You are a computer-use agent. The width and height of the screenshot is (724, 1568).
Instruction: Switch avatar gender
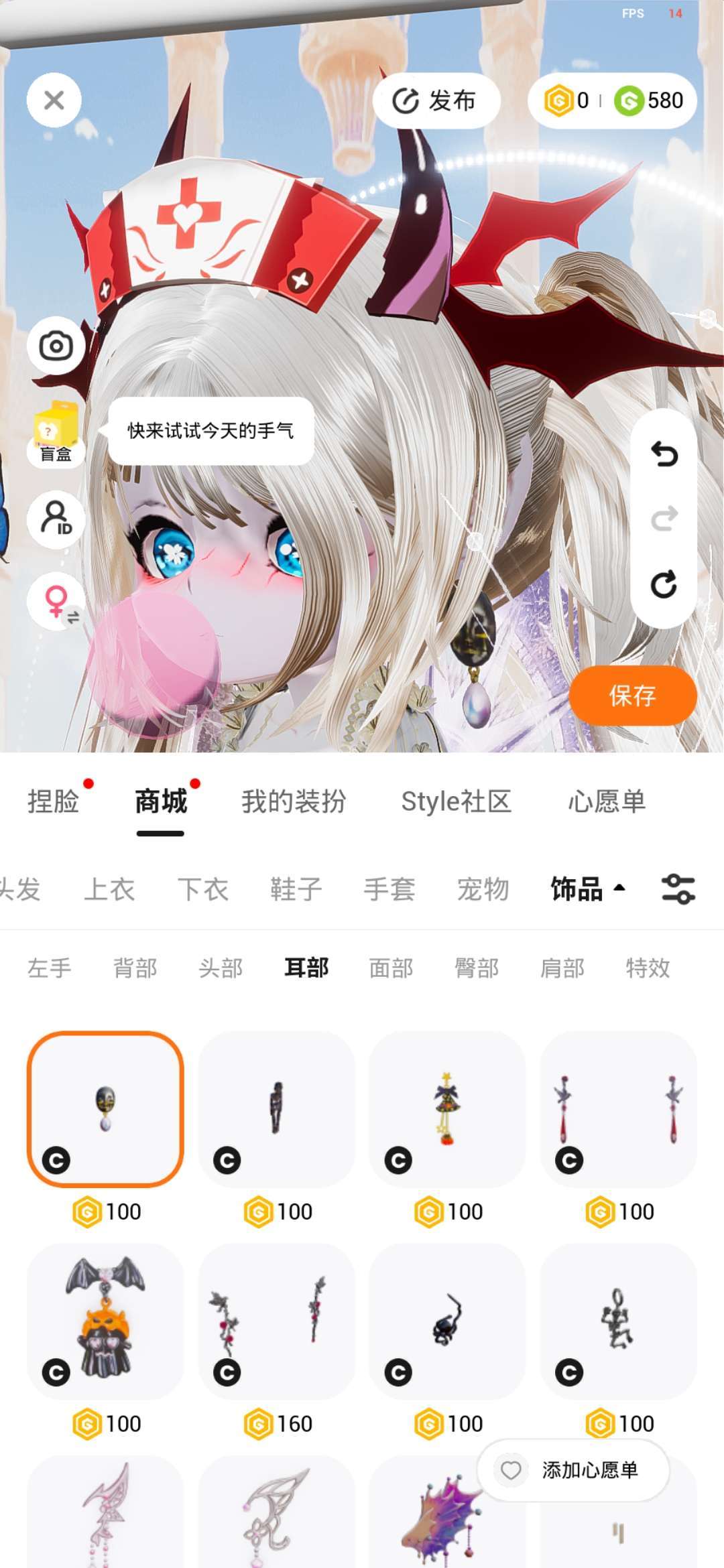pos(57,601)
